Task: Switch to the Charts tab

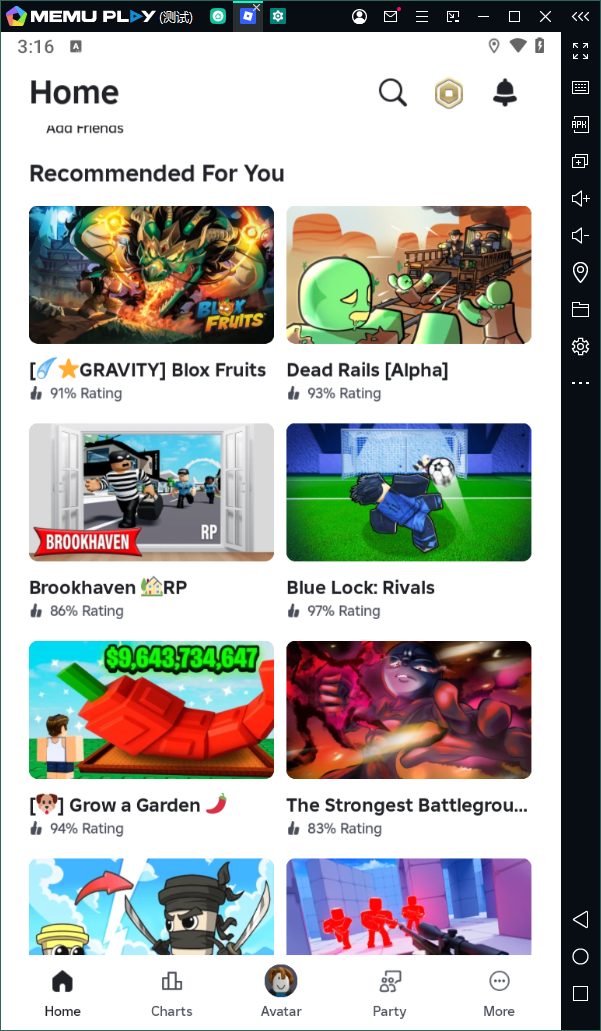Action: point(172,993)
